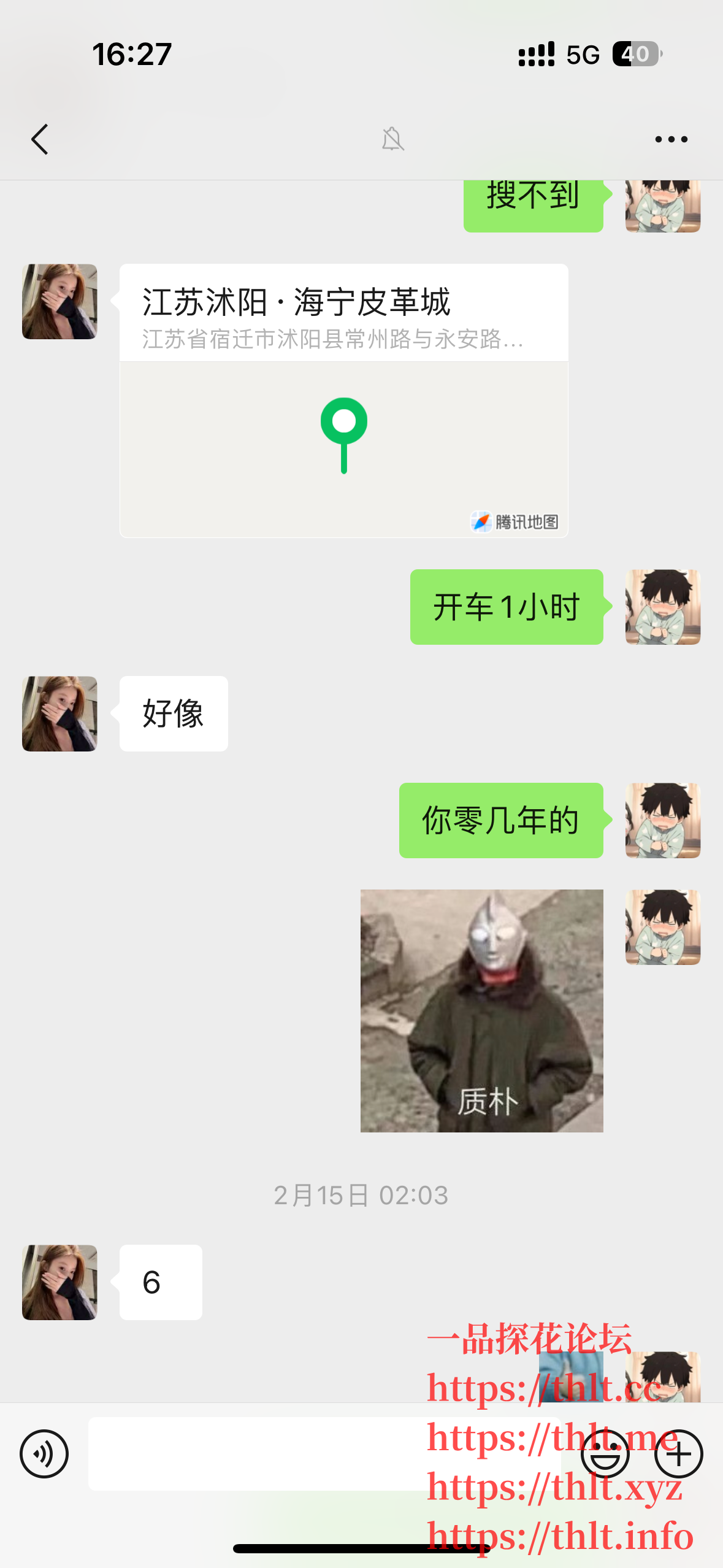The image size is (723, 1568).
Task: Open the shared location 江苏沭阳·海宁皮革城
Action: pyautogui.click(x=343, y=401)
